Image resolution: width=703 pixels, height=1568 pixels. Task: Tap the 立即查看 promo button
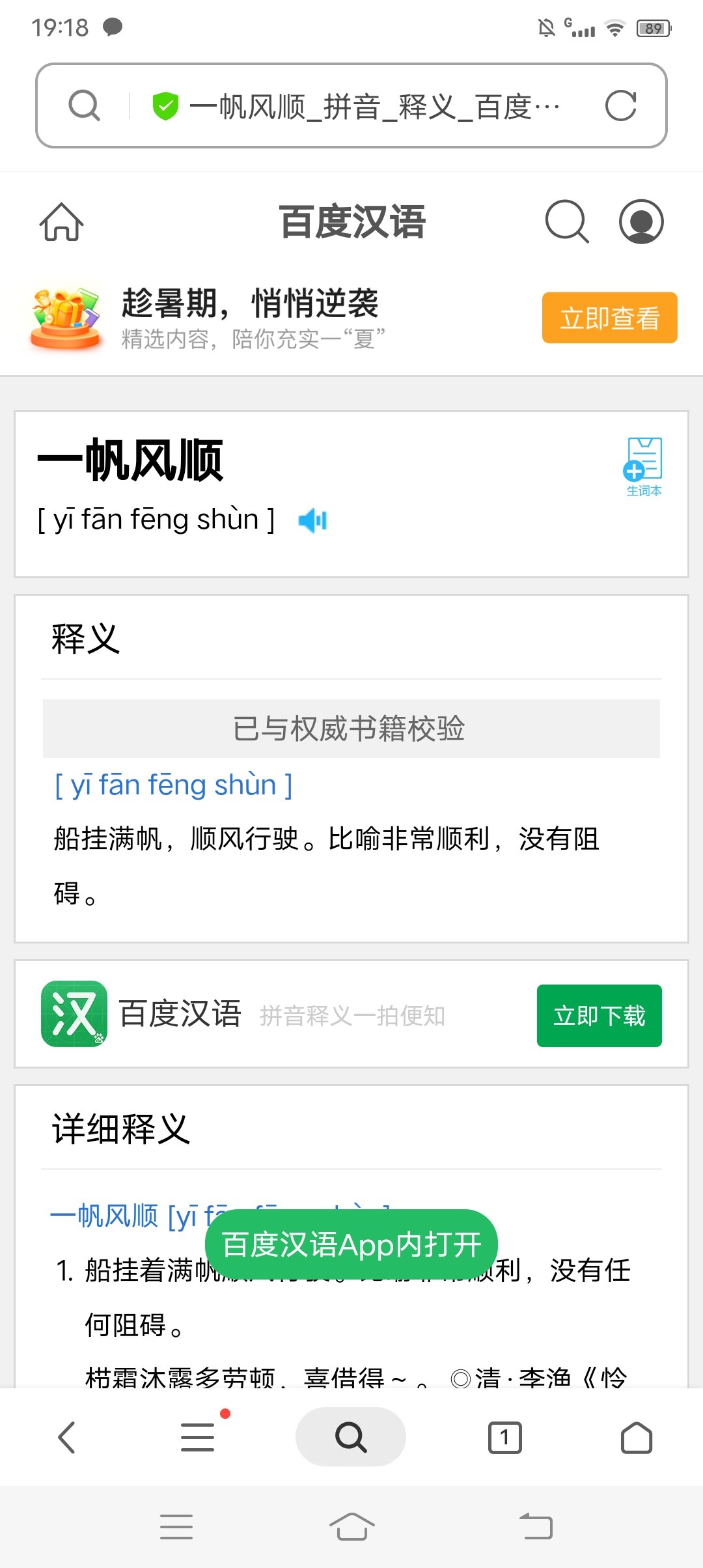[610, 318]
